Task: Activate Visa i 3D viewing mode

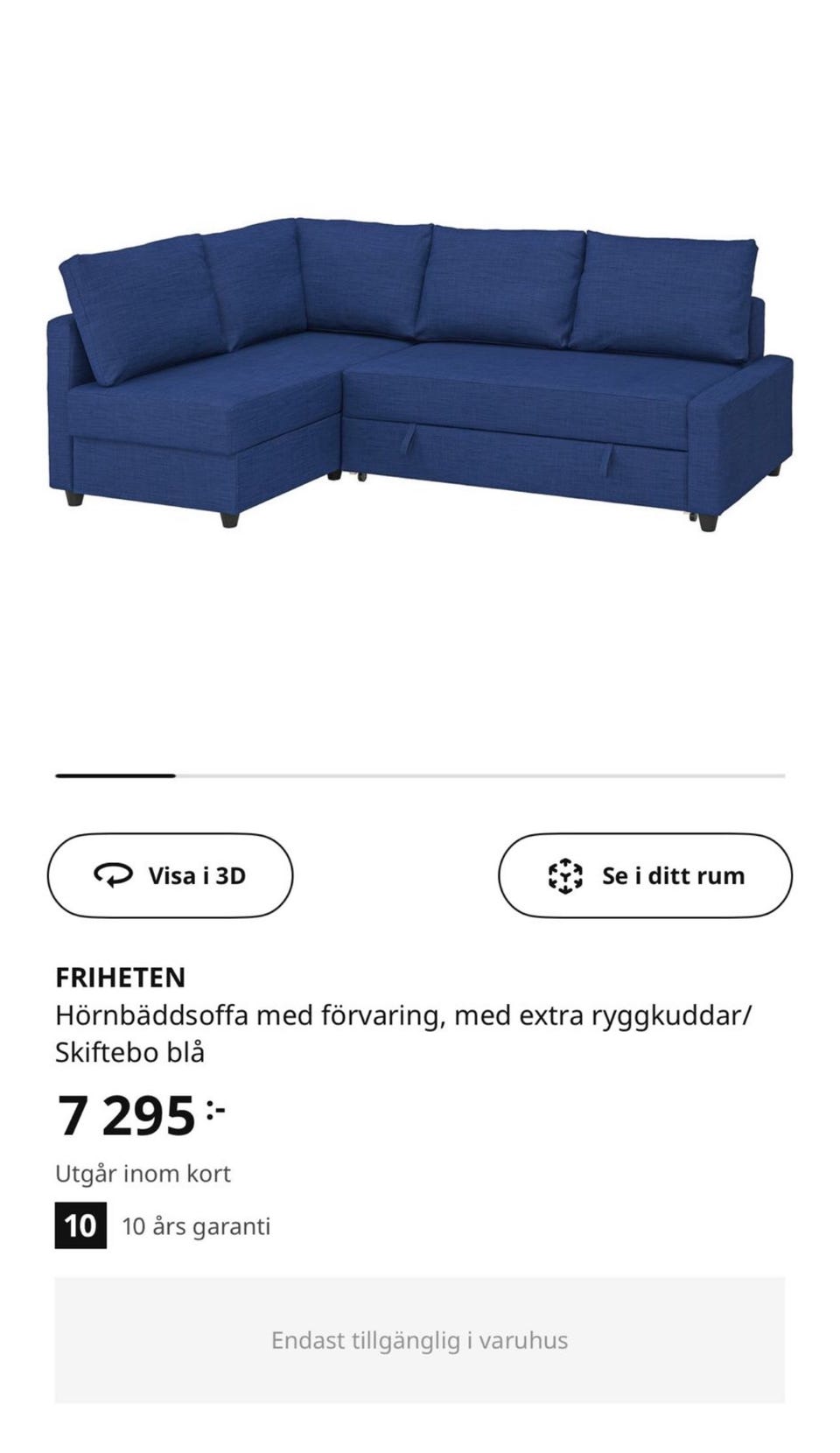Action: pyautogui.click(x=171, y=875)
